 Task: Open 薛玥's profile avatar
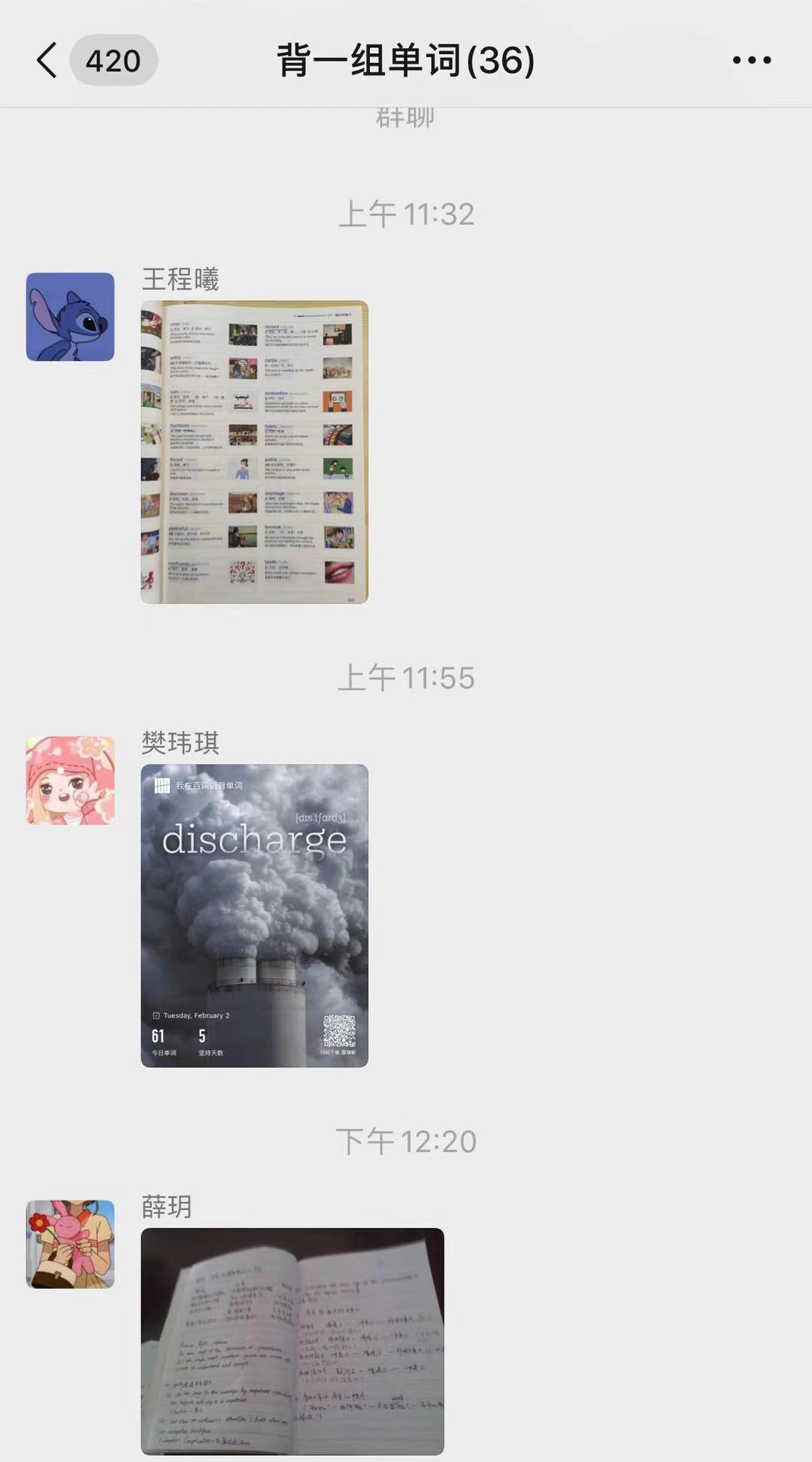coord(70,1244)
